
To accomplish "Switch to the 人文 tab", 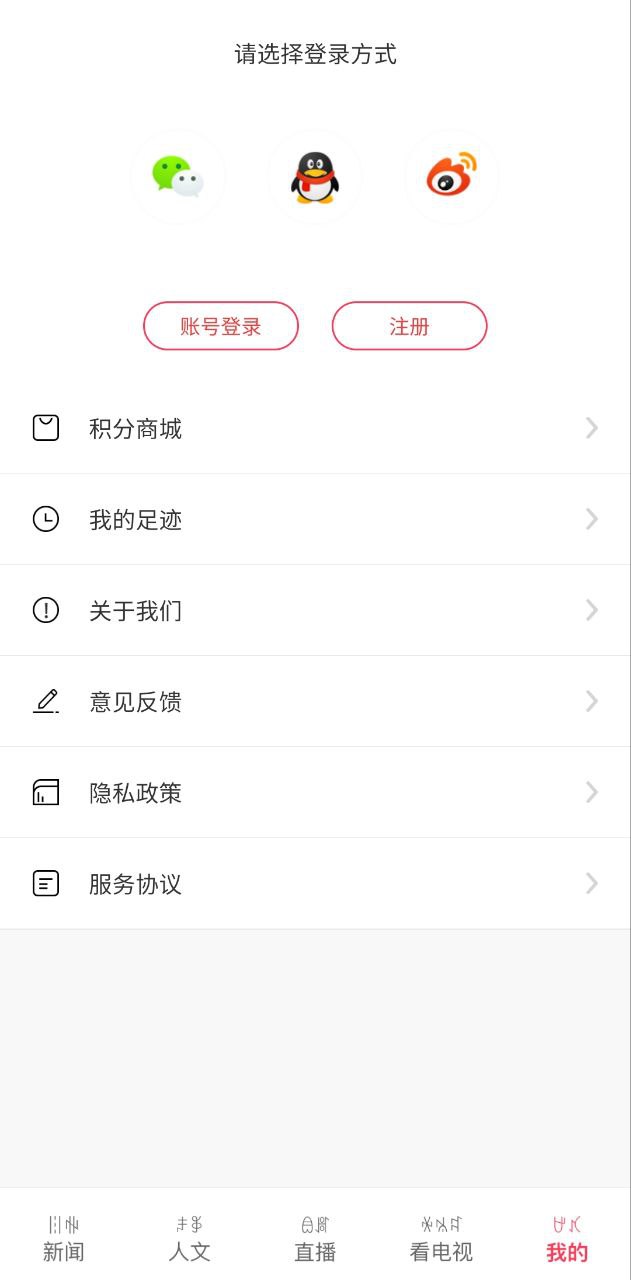I will click(189, 1240).
